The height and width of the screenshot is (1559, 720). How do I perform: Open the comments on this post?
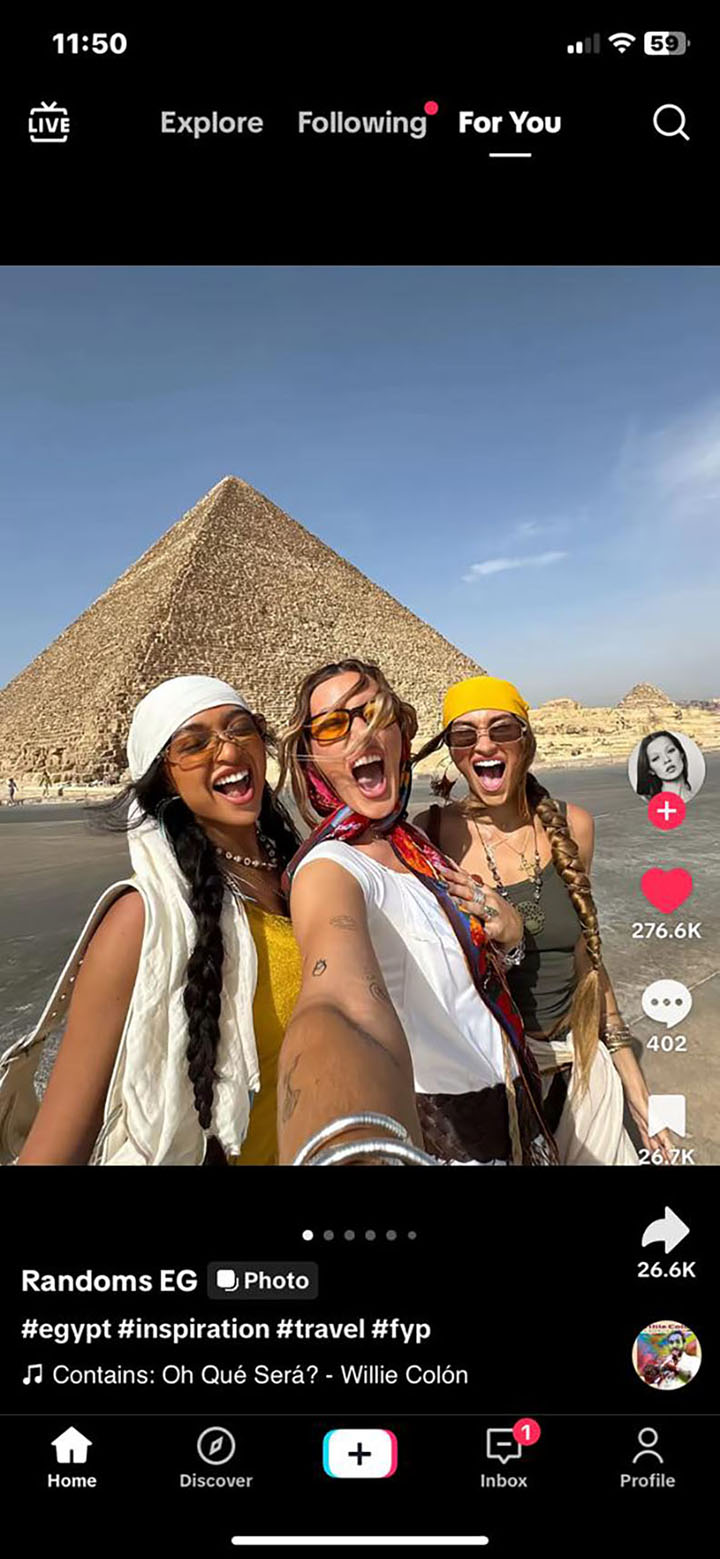(x=666, y=1003)
